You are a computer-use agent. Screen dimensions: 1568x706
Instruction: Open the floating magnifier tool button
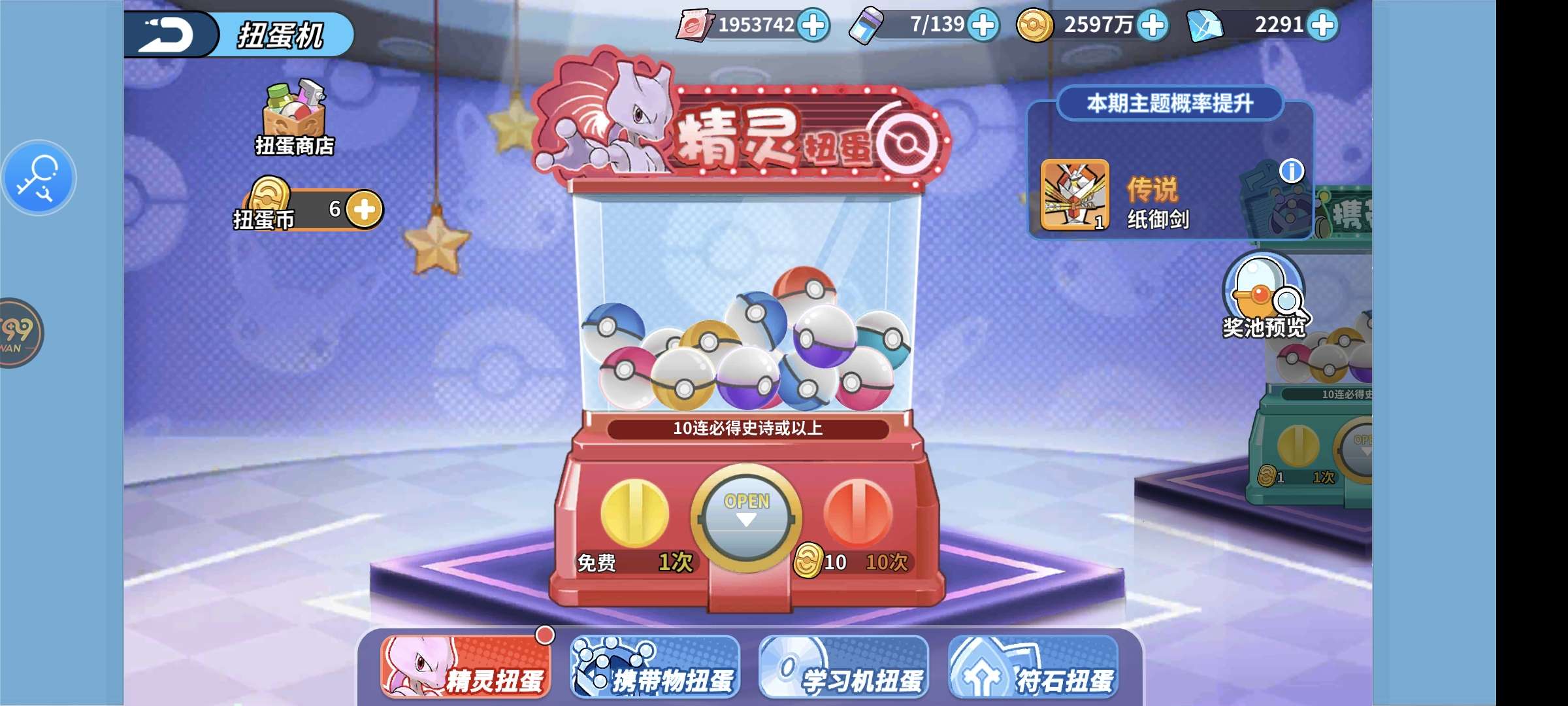39,178
